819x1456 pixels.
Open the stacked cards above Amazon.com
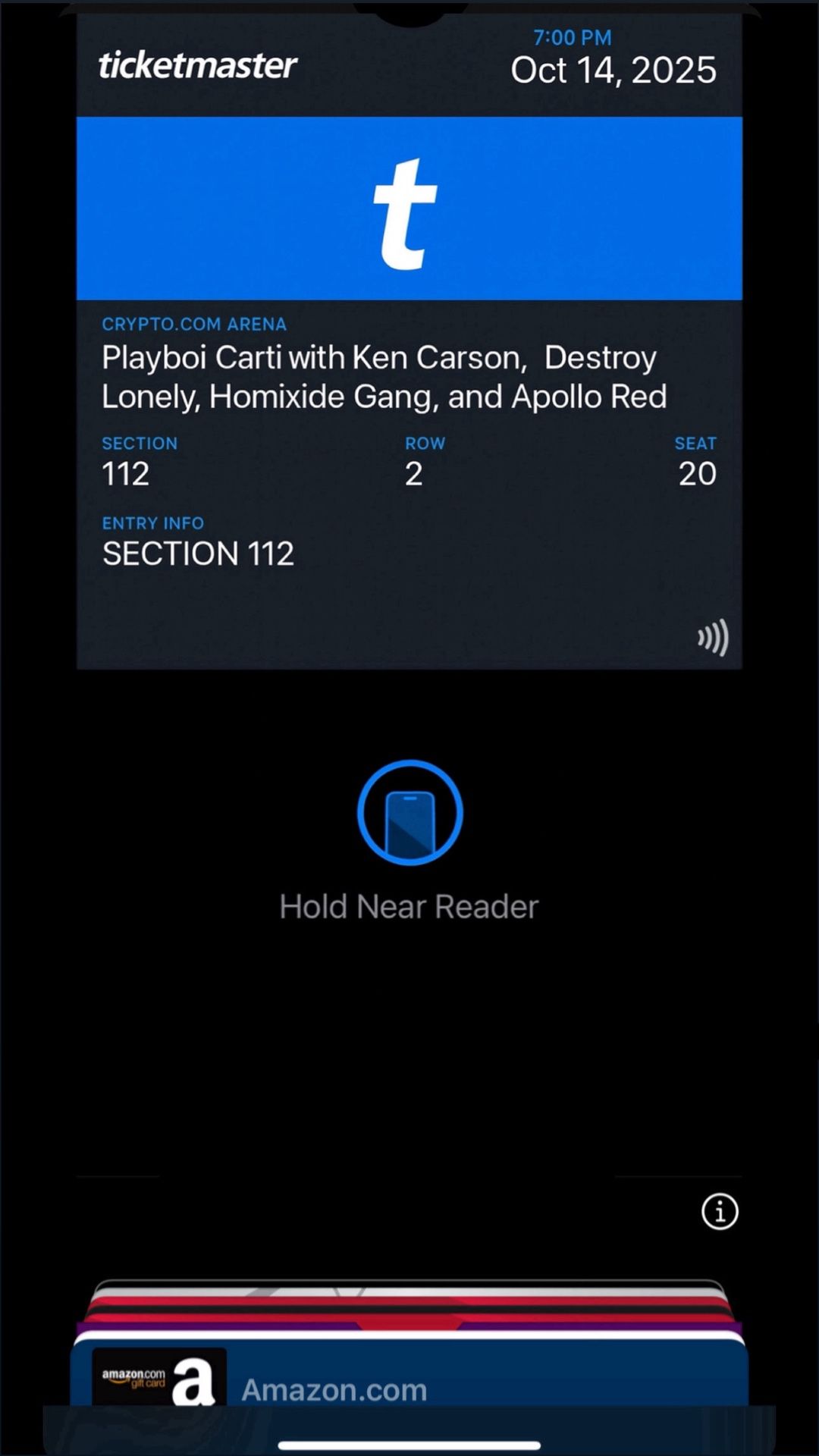pyautogui.click(x=409, y=1307)
